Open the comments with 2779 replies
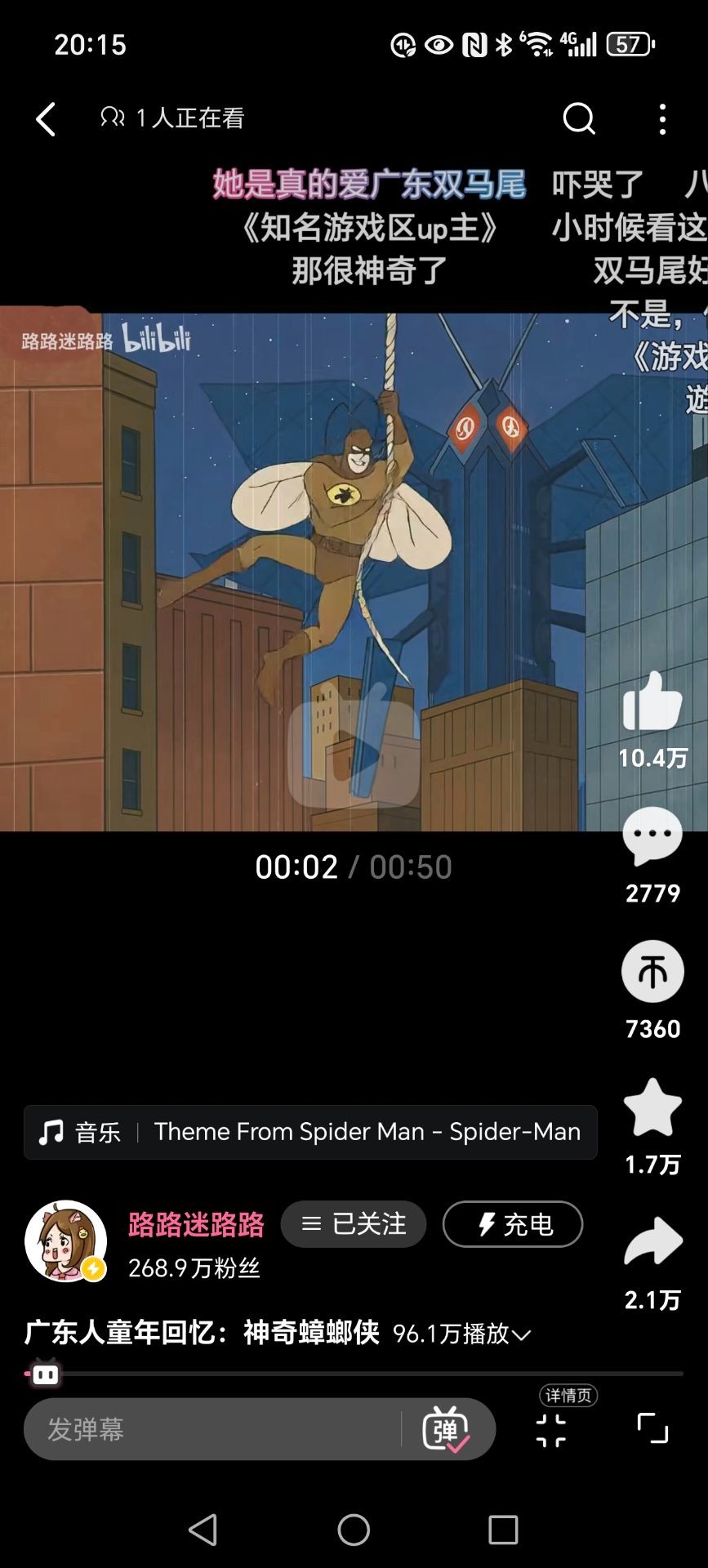This screenshot has width=708, height=1568. (652, 837)
